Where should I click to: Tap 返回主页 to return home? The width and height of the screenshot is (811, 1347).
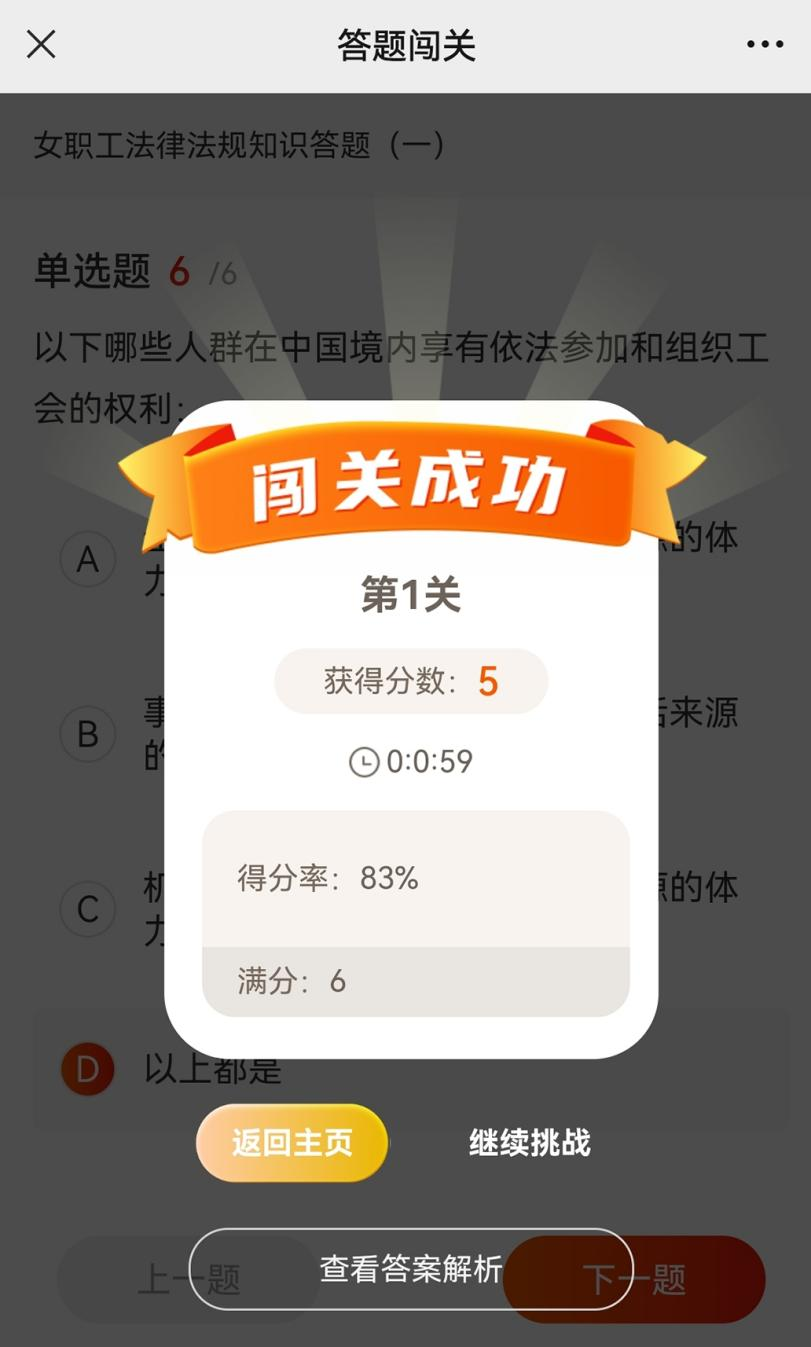tap(292, 1143)
